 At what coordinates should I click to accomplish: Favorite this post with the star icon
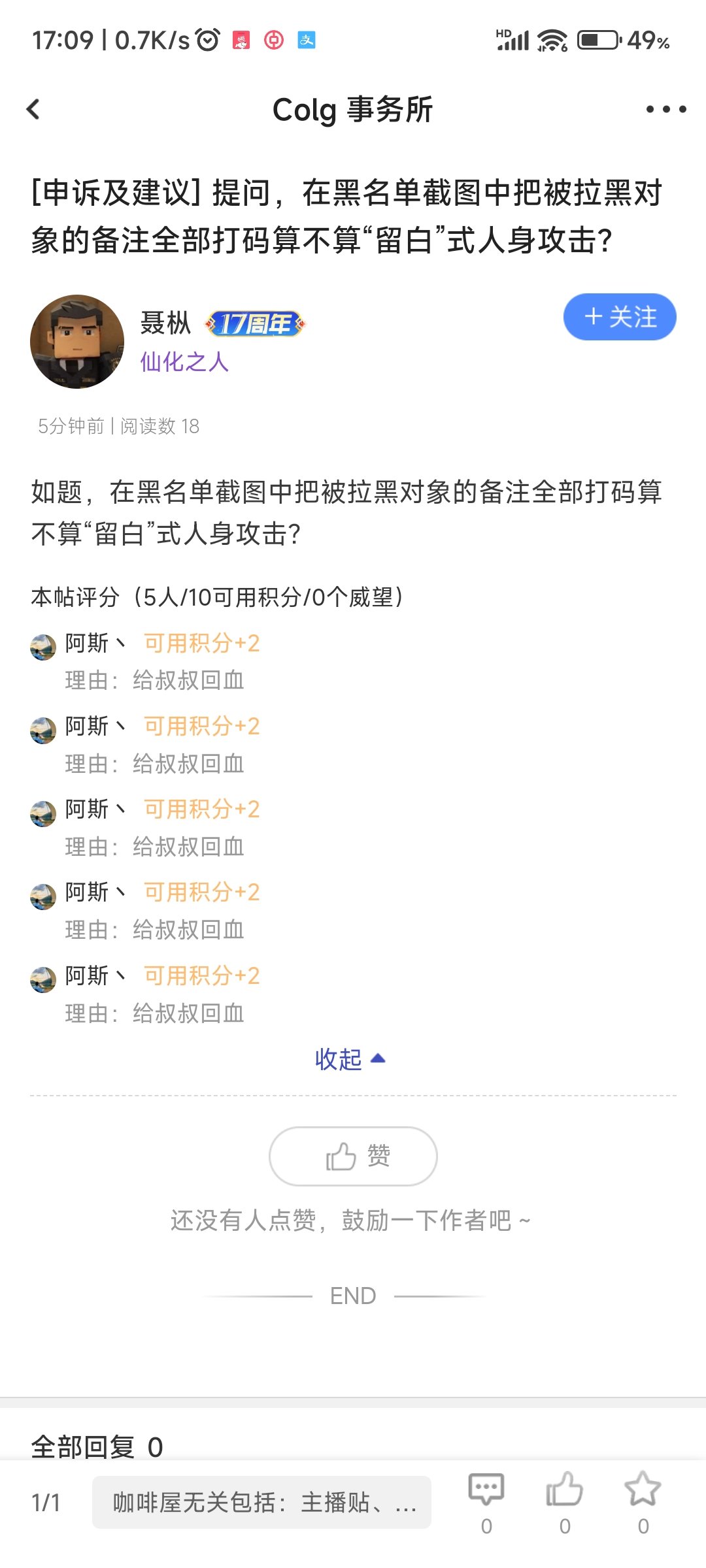pyautogui.click(x=643, y=1491)
